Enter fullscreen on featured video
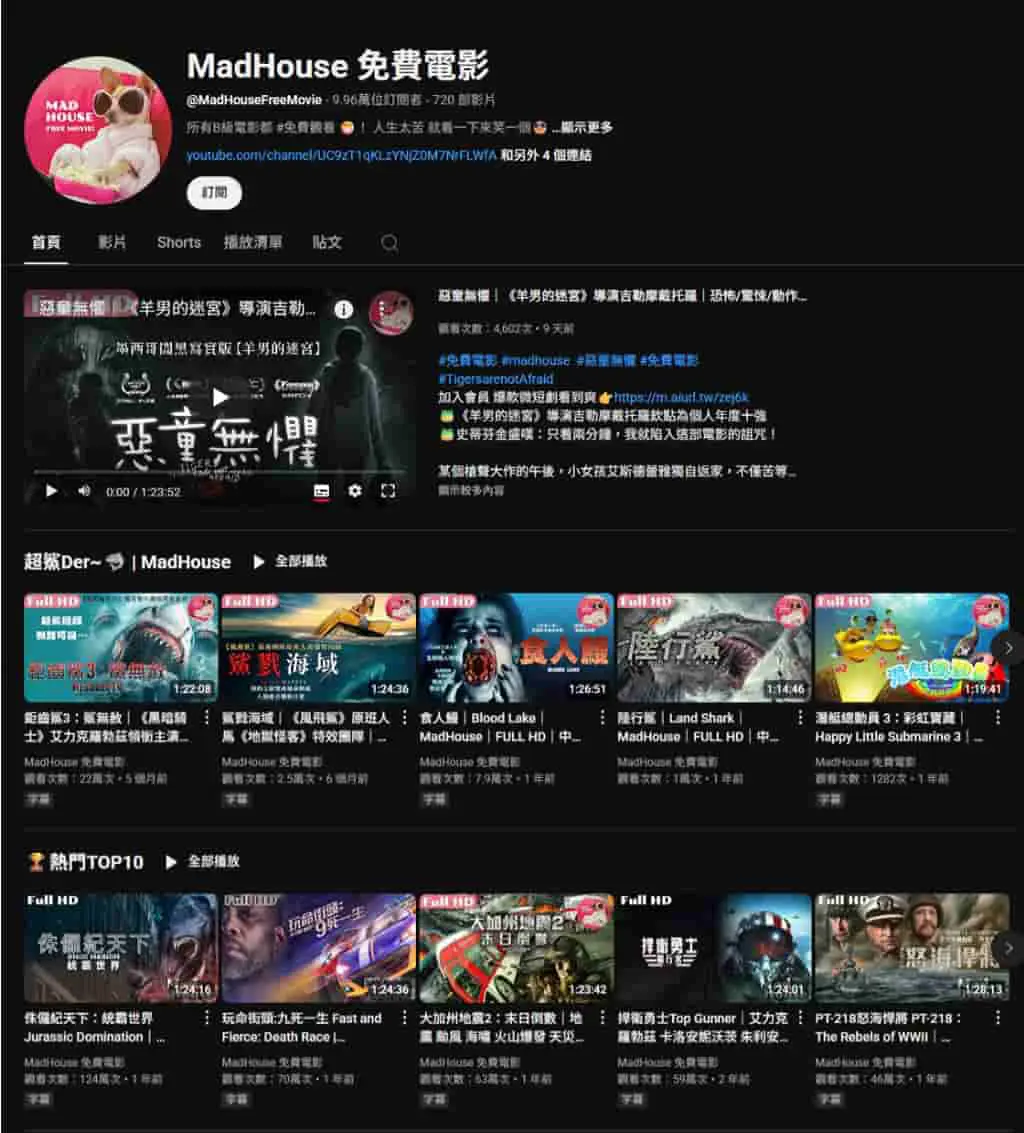The image size is (1024, 1133). 388,491
